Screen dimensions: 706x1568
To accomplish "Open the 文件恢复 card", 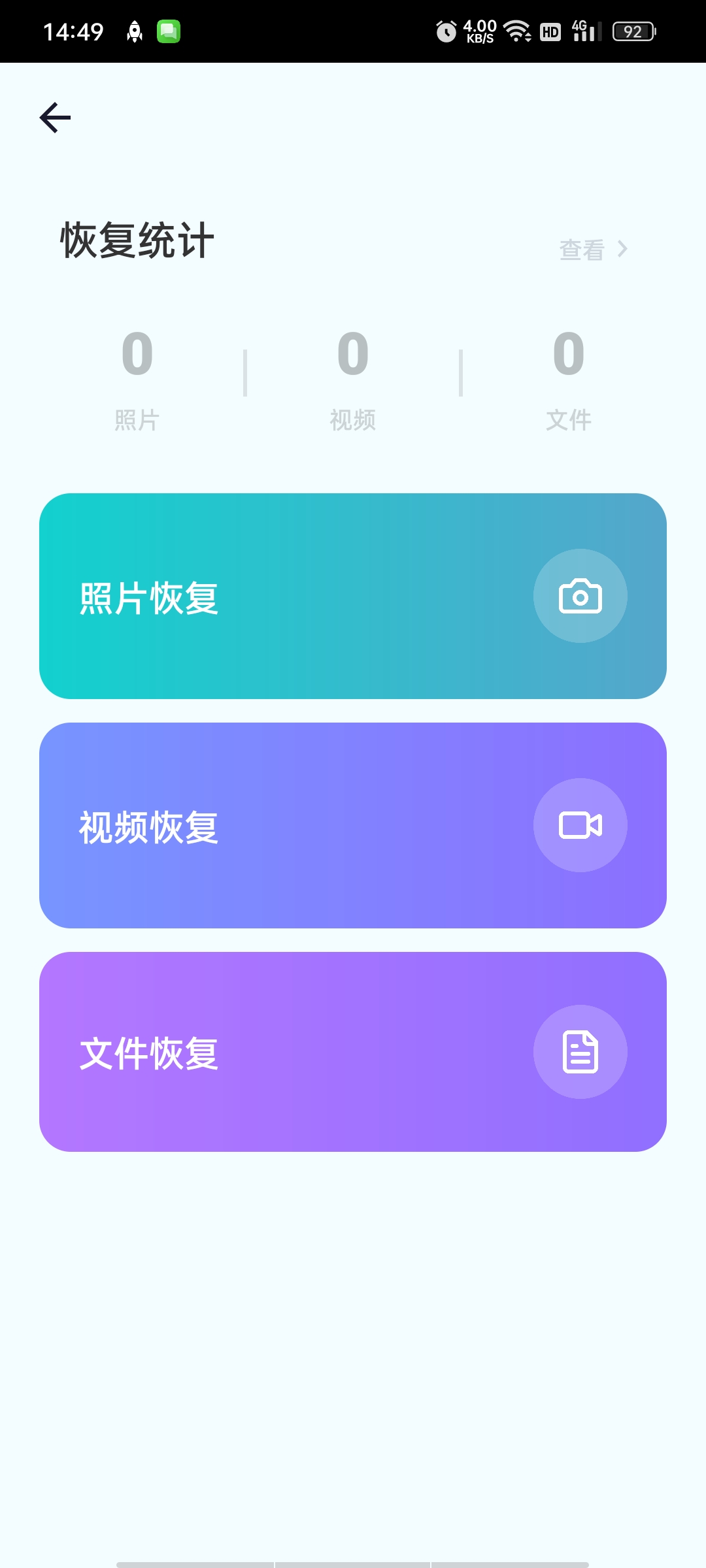I will point(353,1052).
